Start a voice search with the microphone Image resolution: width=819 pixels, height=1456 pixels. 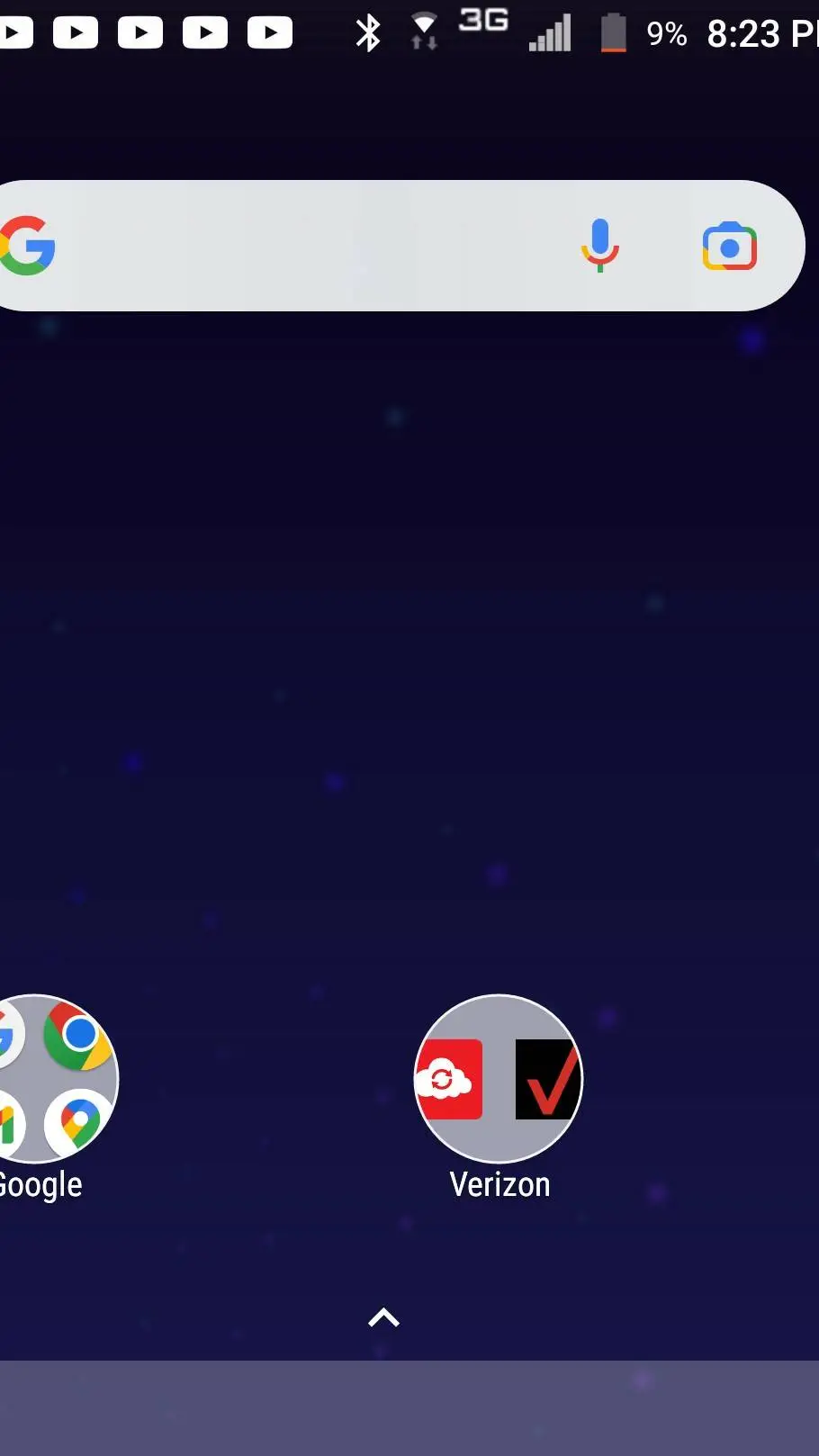click(599, 245)
